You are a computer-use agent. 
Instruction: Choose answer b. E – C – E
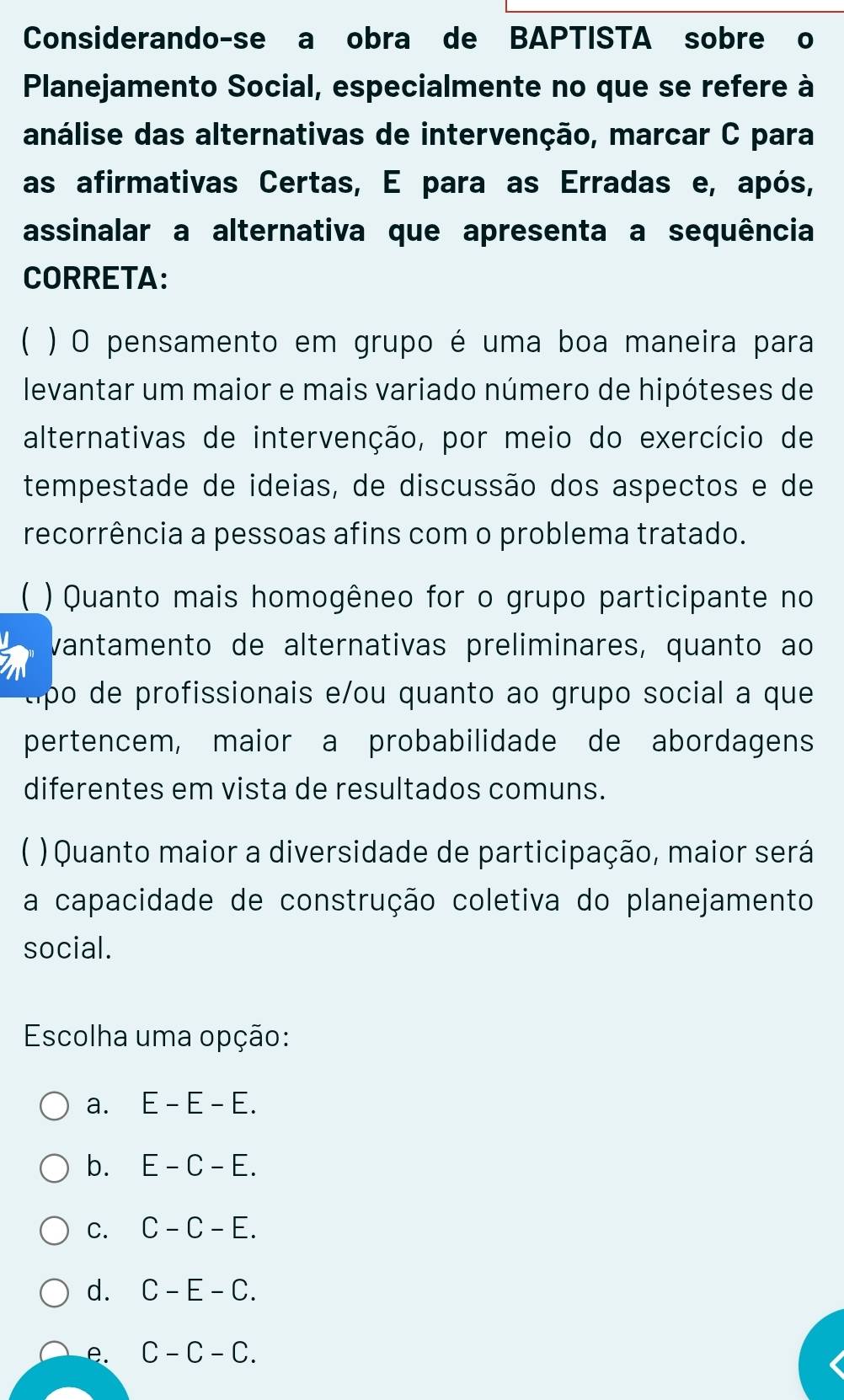[x=56, y=1168]
